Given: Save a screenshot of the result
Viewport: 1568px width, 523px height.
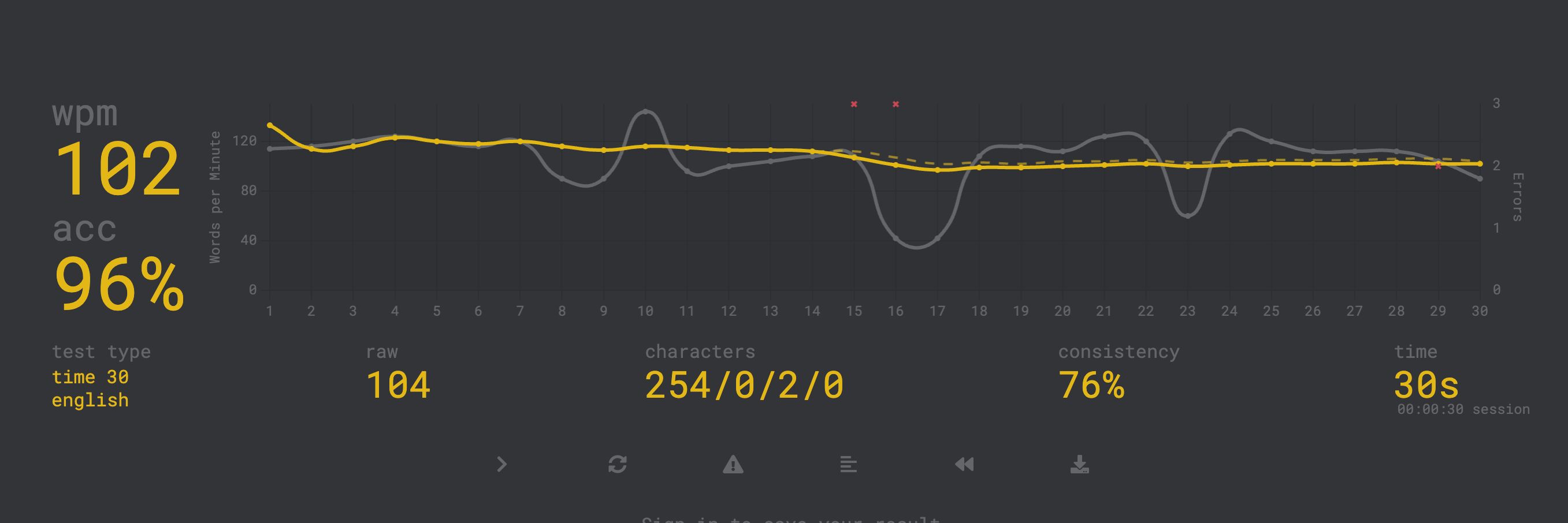Looking at the screenshot, I should (x=1079, y=465).
